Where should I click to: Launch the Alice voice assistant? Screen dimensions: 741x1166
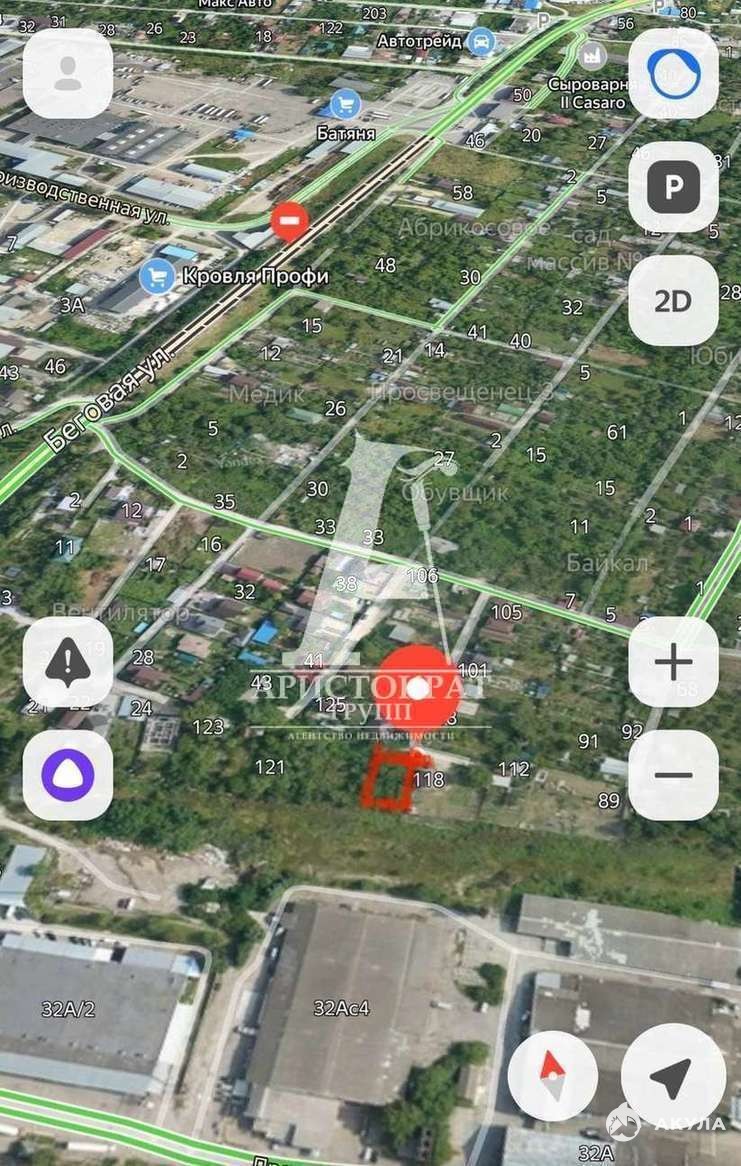67,775
